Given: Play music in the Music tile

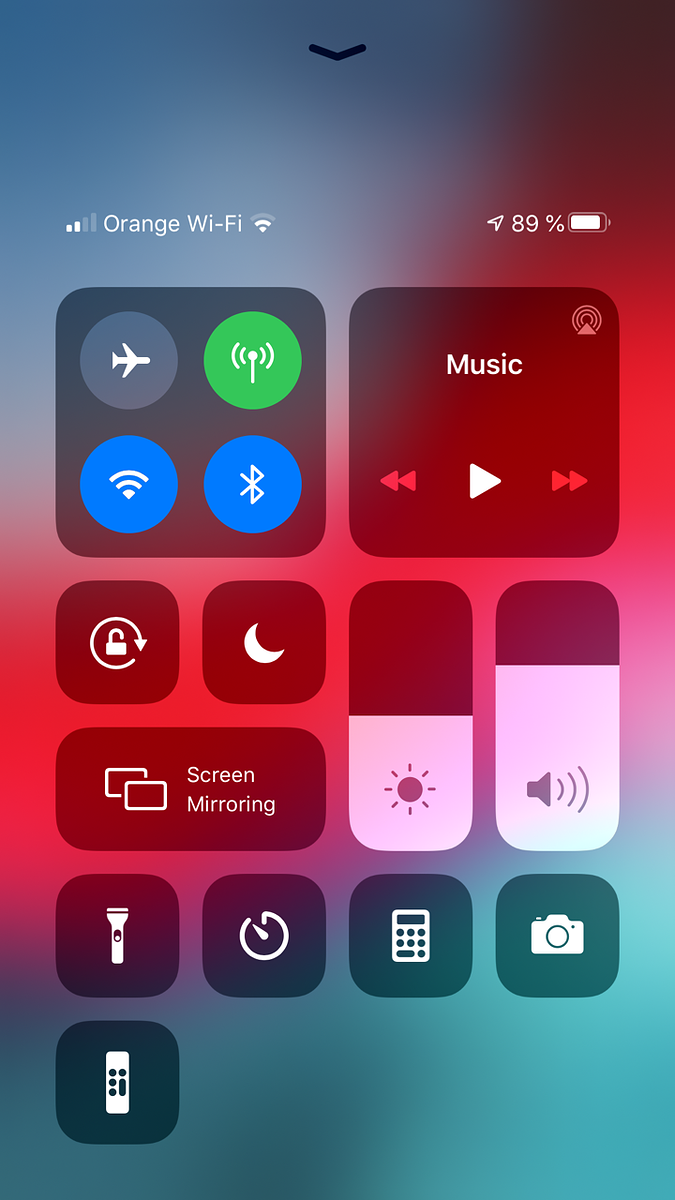Looking at the screenshot, I should click(x=484, y=481).
